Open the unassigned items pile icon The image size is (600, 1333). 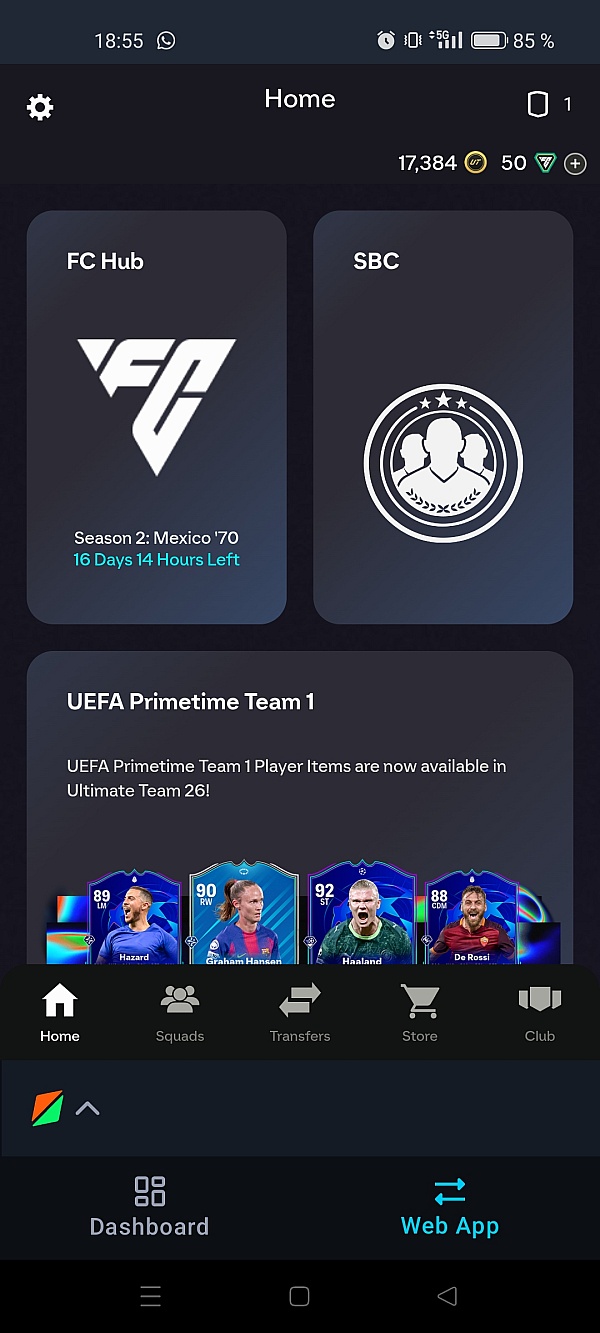tap(539, 104)
